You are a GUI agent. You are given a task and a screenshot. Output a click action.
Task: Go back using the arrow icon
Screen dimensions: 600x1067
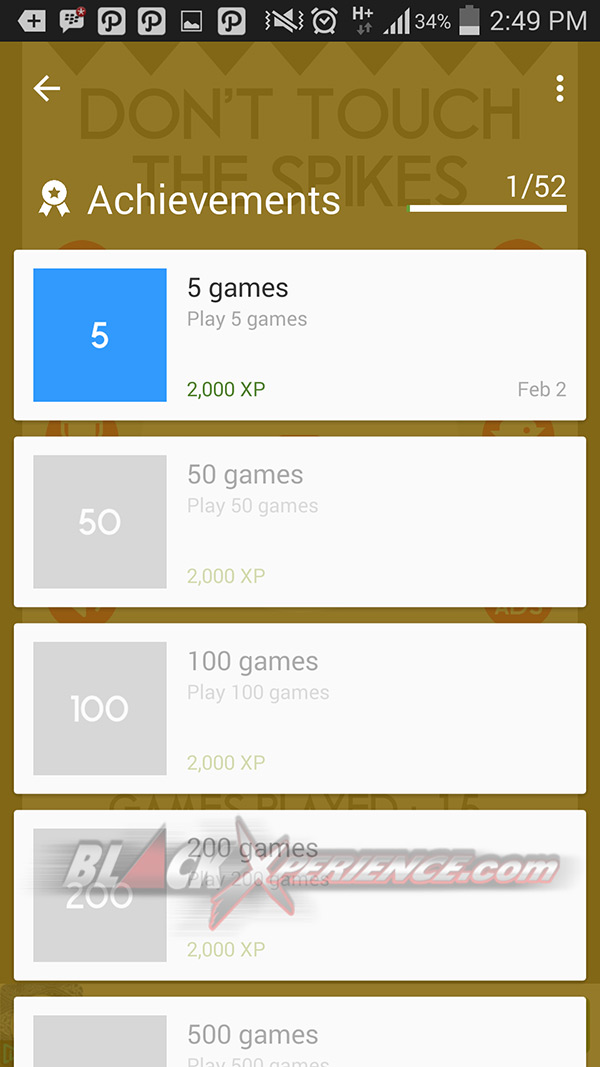[x=47, y=89]
